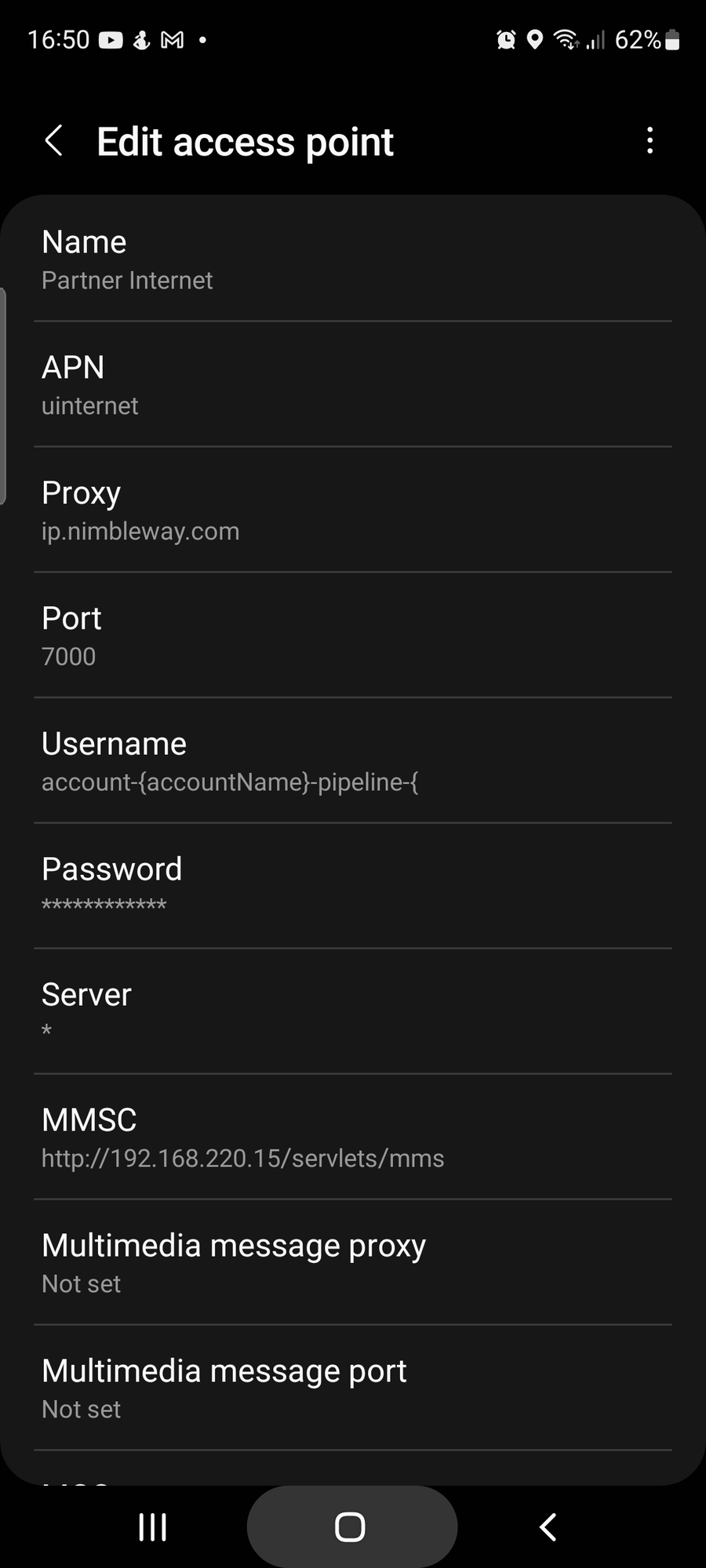Set the Multimedia message port
Screen dimensions: 706x1568
[x=353, y=1388]
